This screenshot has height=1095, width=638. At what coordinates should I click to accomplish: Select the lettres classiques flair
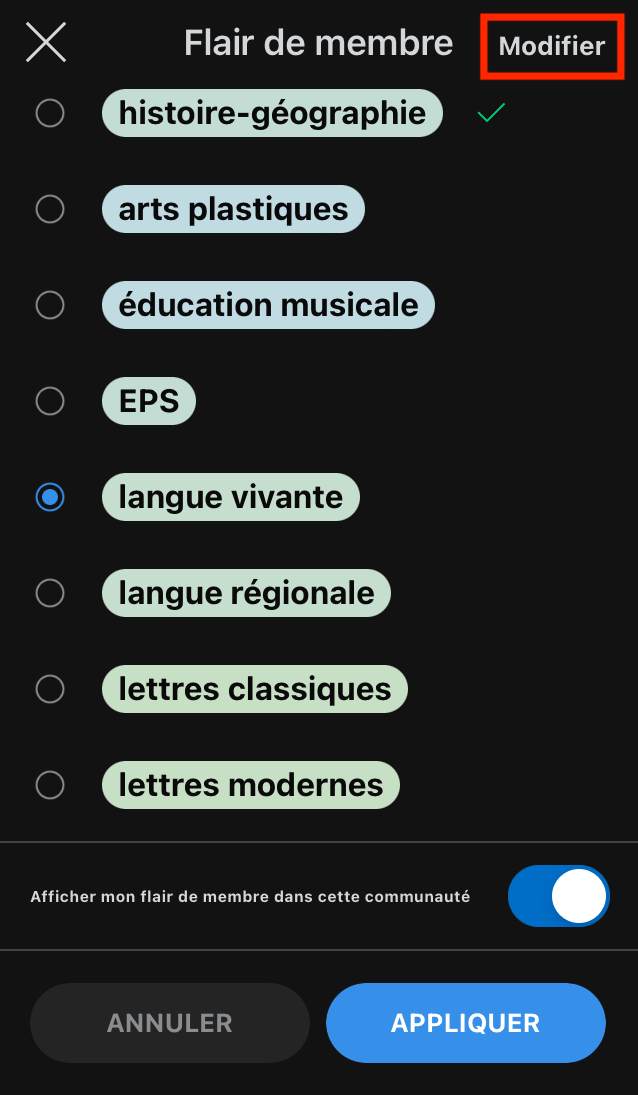[x=50, y=689]
